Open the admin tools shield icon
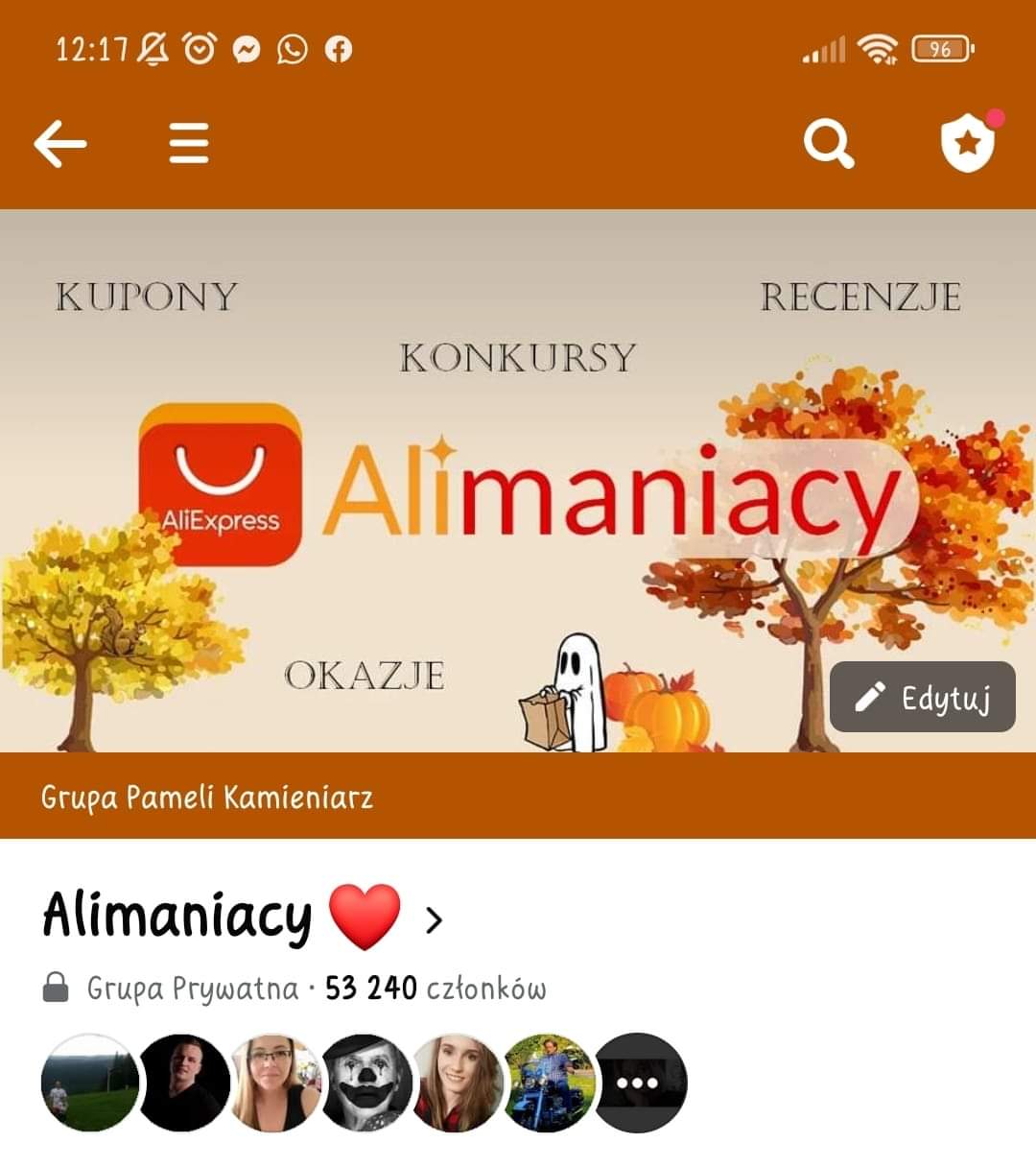Viewport: 1036px width, 1167px height. click(x=968, y=142)
